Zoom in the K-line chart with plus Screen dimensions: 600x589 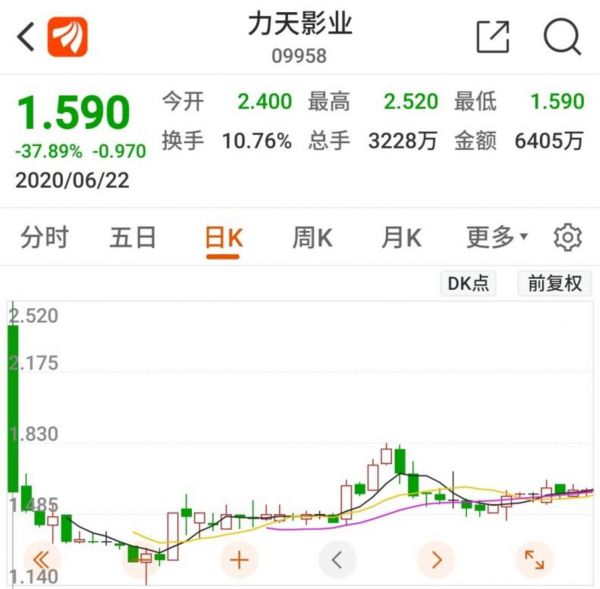(x=238, y=559)
